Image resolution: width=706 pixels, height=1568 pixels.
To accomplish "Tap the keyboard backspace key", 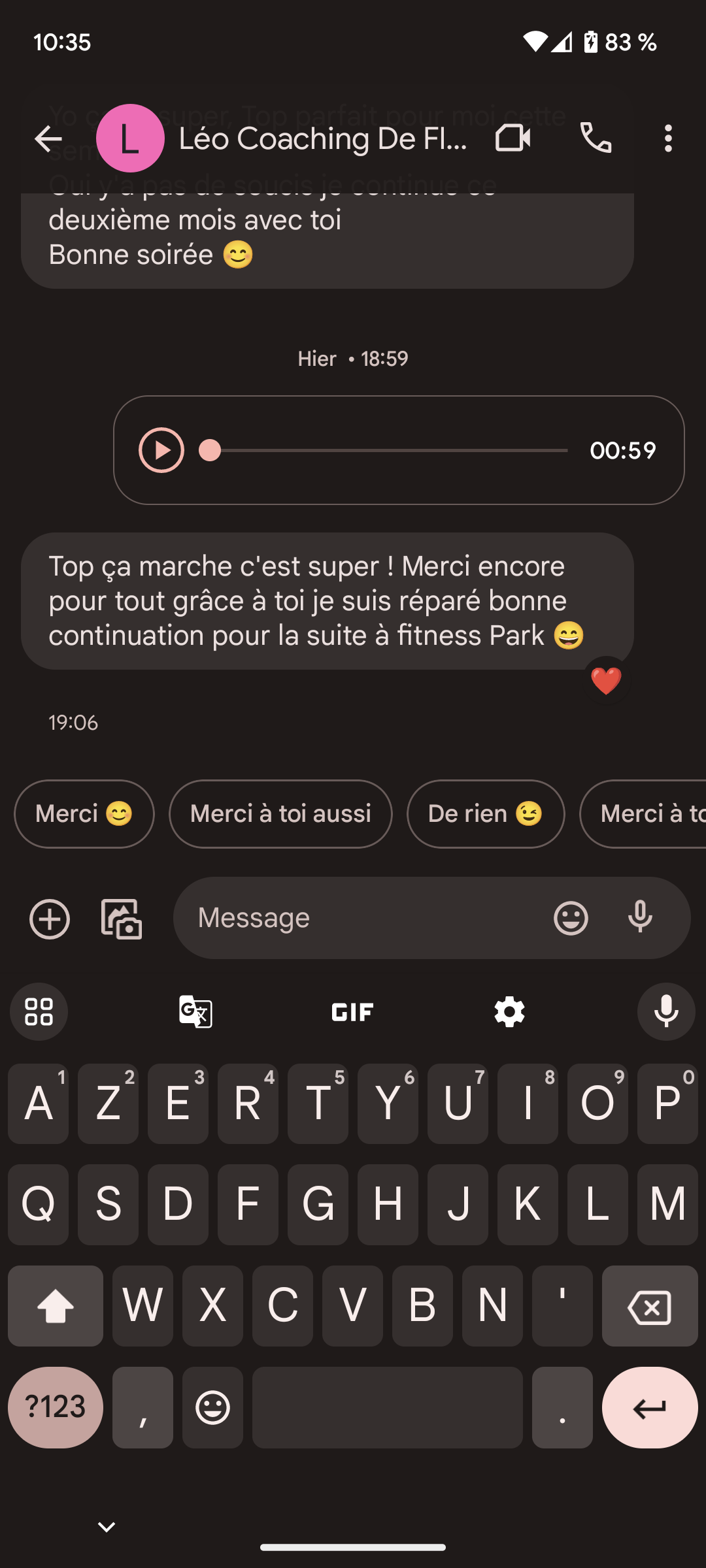I will coord(649,1307).
